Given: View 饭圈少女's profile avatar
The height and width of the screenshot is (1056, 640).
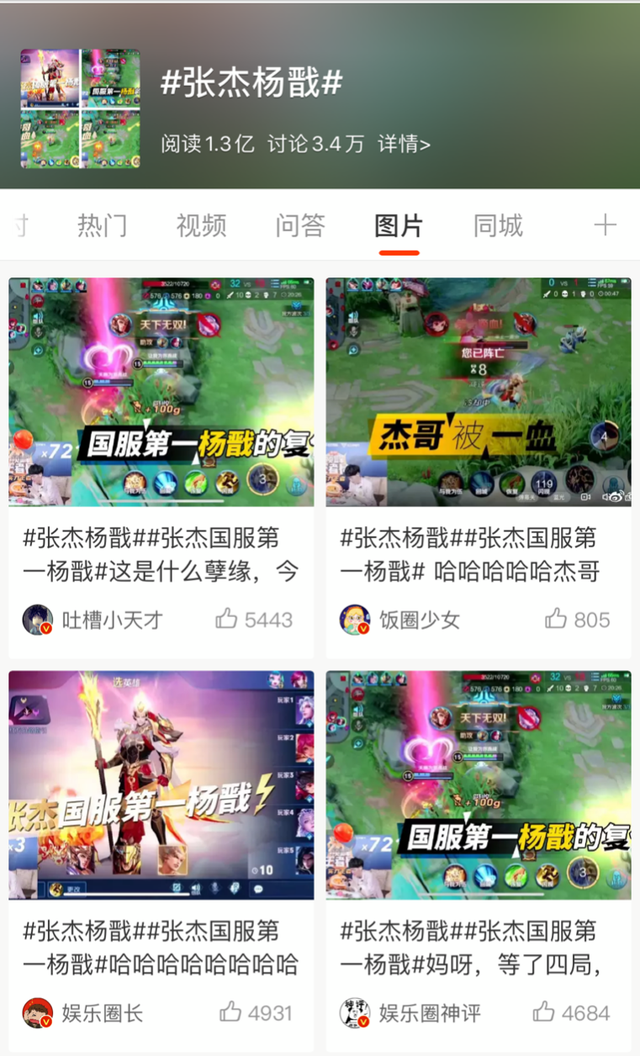Looking at the screenshot, I should [355, 619].
